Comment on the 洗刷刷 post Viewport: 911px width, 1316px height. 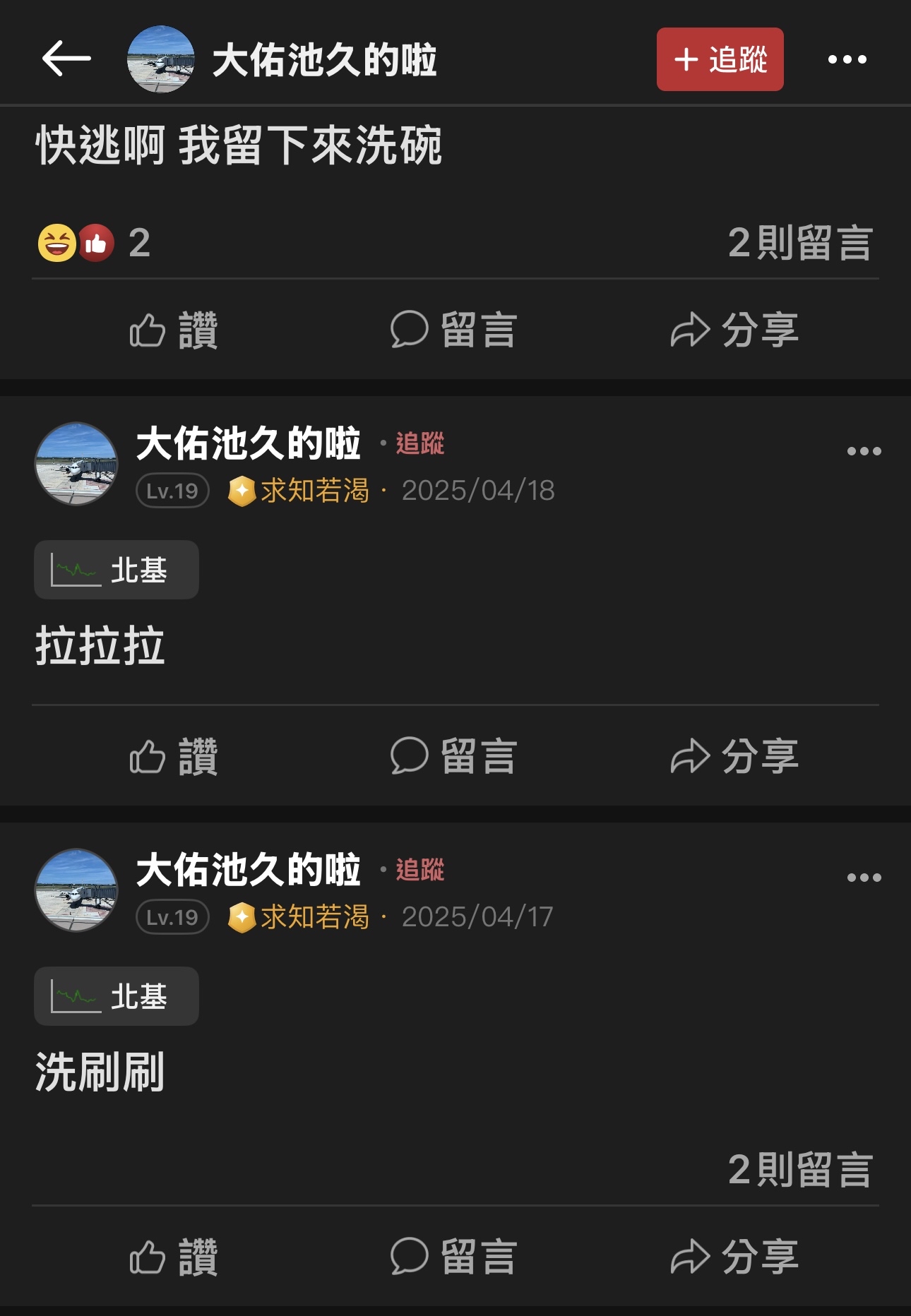(x=454, y=1257)
